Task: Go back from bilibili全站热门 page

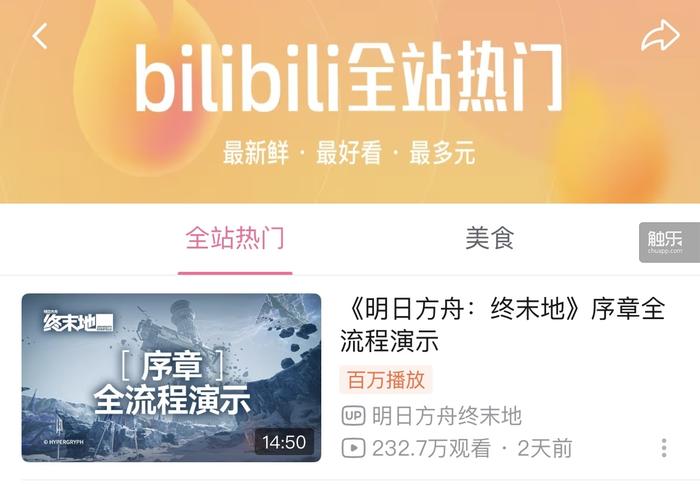Action: 40,37
